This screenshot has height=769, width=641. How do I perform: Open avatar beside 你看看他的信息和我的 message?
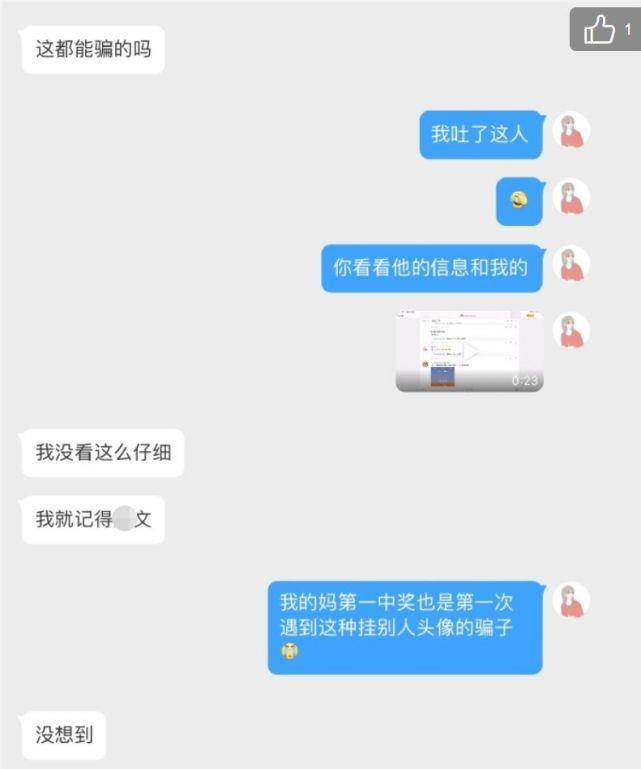click(x=571, y=265)
